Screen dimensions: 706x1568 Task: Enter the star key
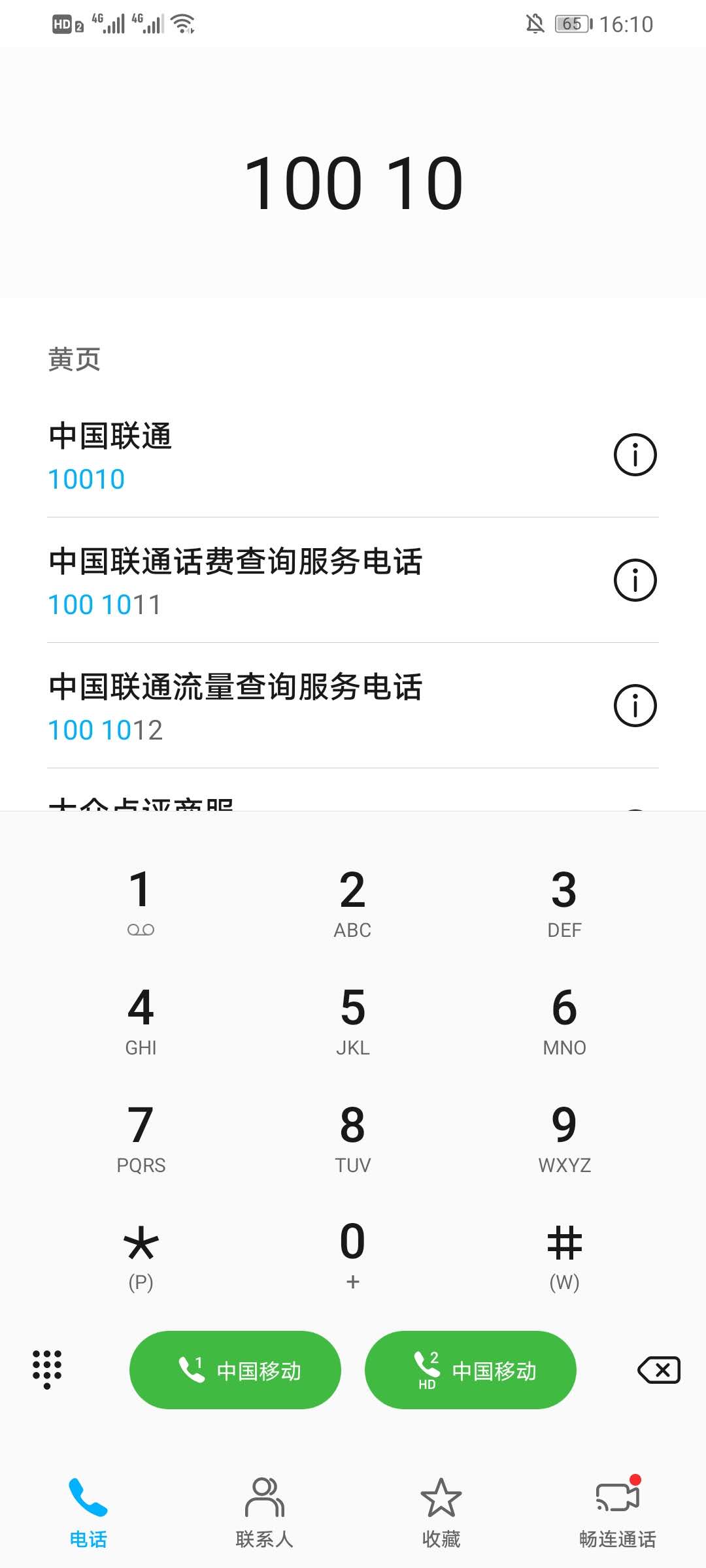pyautogui.click(x=141, y=1254)
